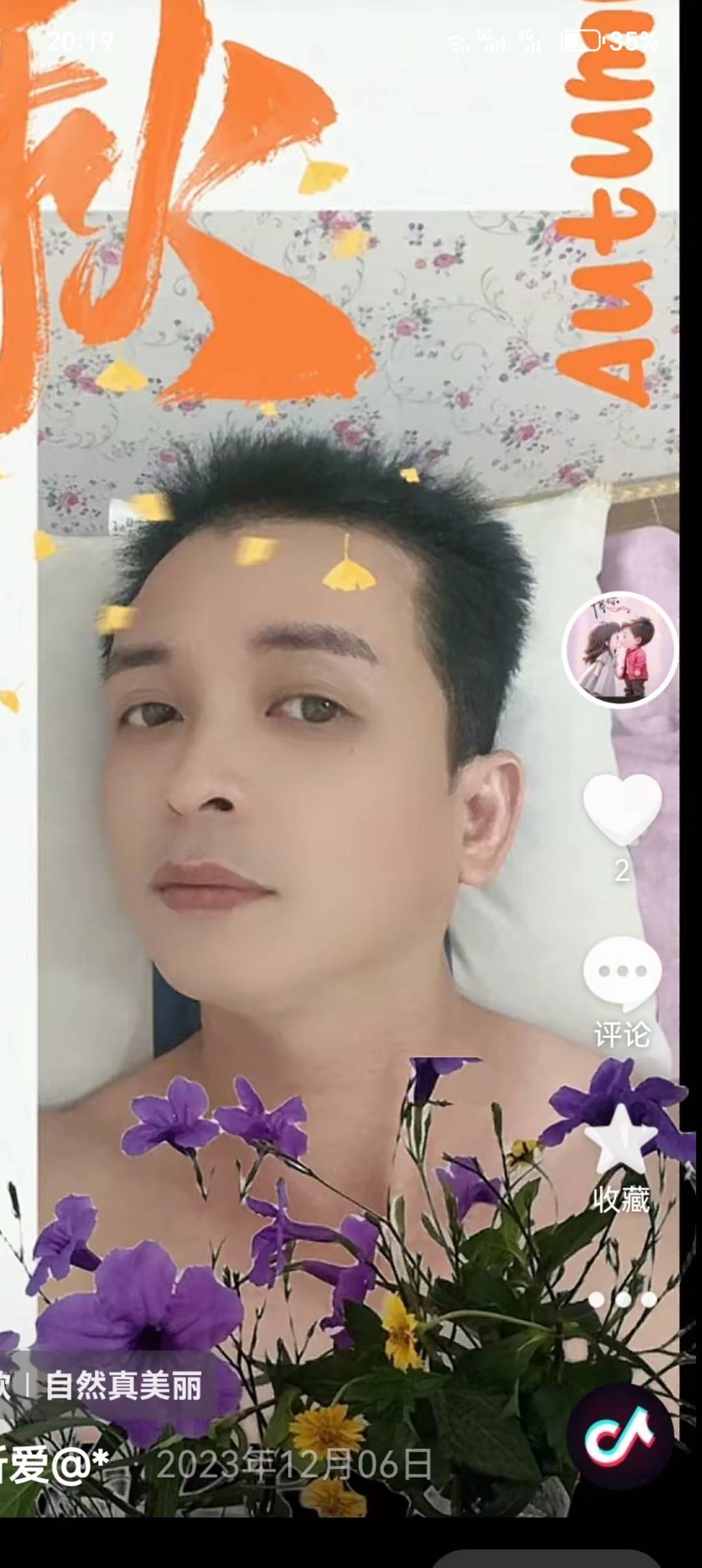Like this video with the heart
Image resolution: width=702 pixels, height=1568 pixels.
click(622, 809)
